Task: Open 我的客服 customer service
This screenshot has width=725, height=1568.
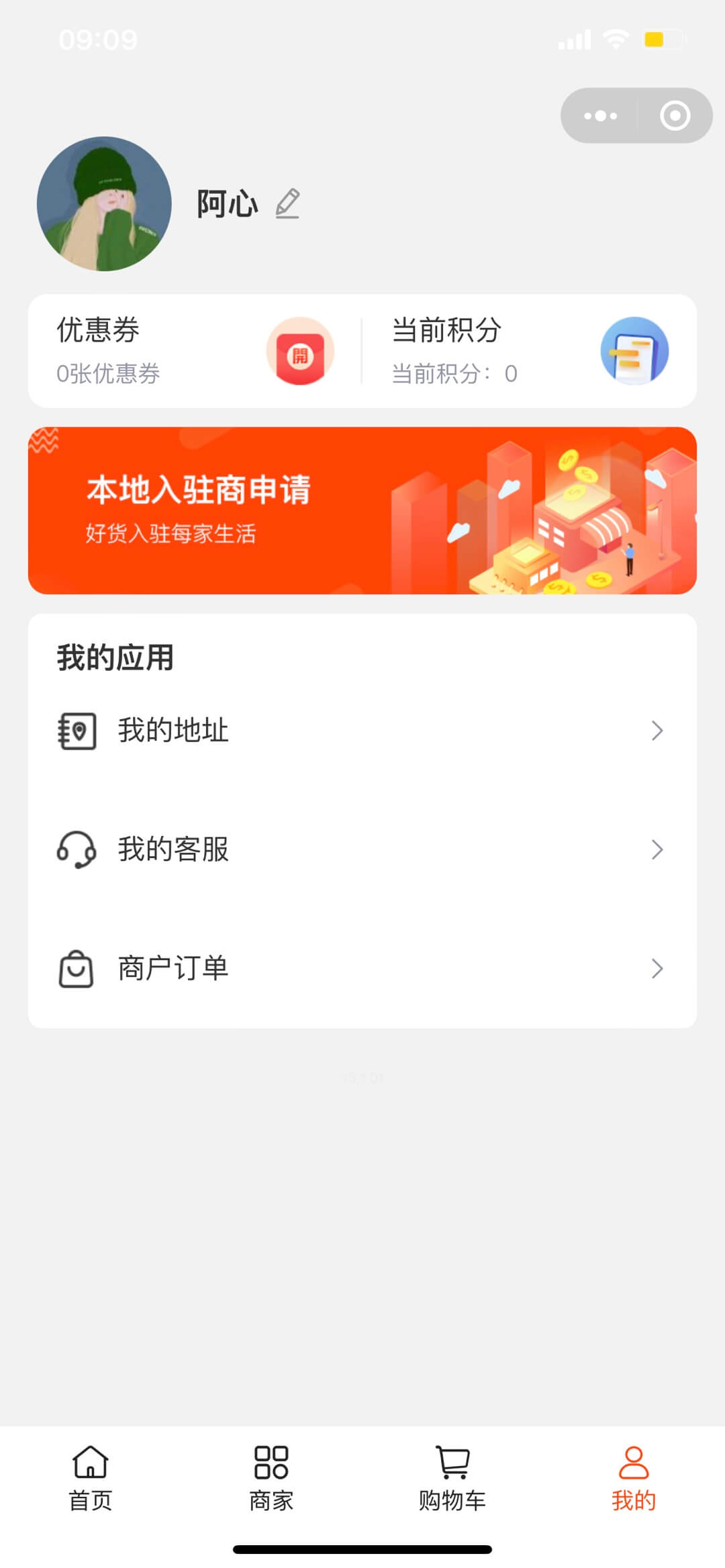Action: coord(362,849)
